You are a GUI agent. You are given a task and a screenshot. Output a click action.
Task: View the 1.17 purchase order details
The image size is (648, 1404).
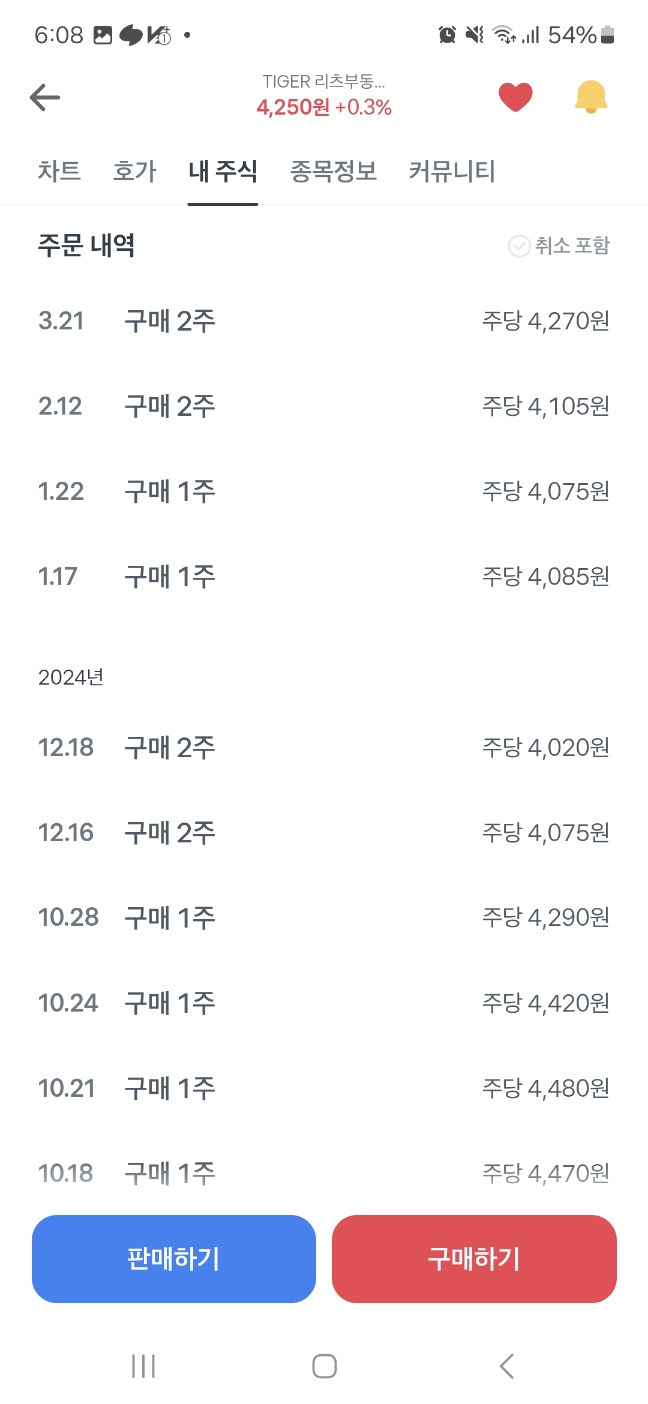coord(324,576)
